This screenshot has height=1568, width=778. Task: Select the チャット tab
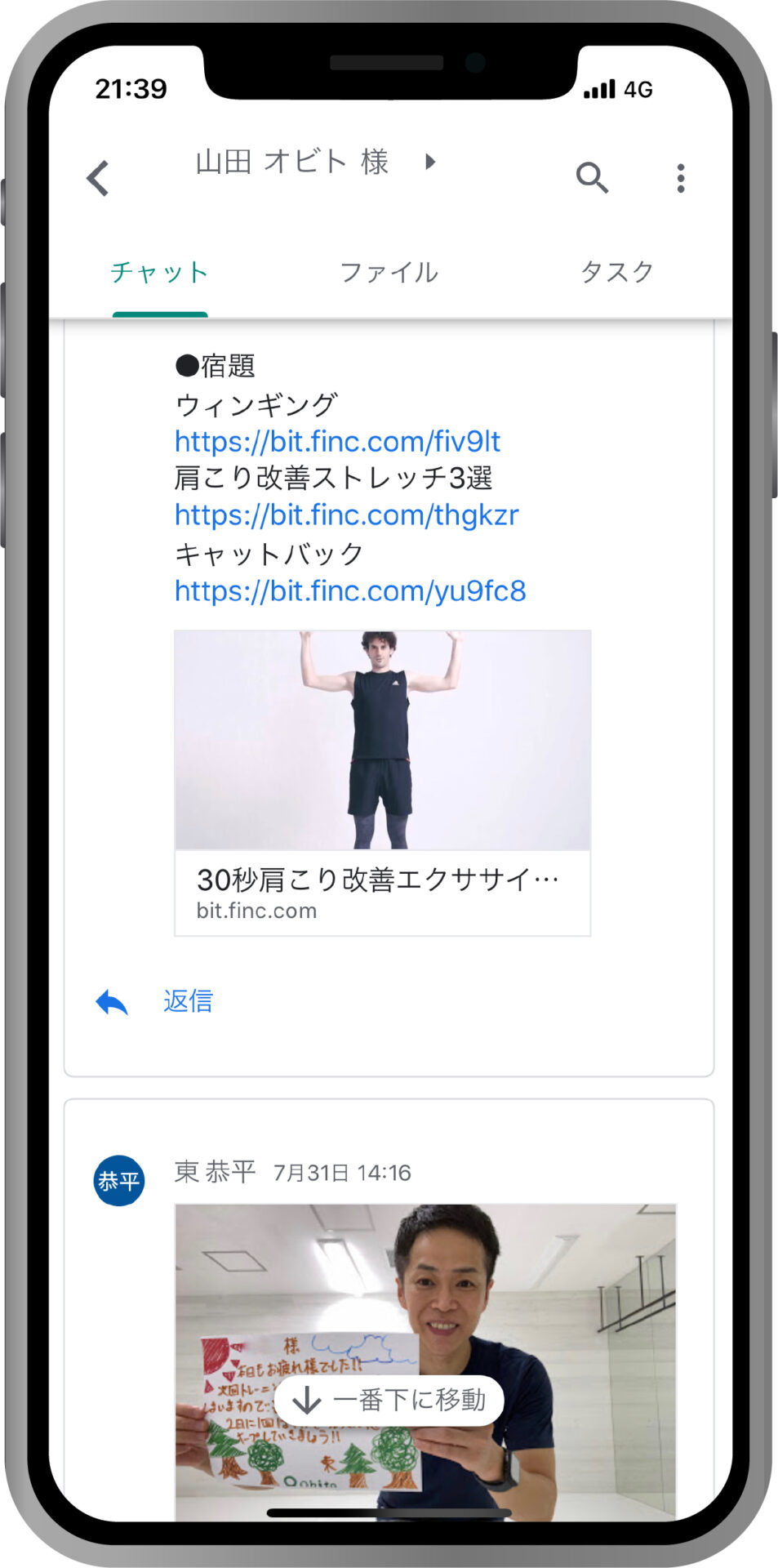click(160, 272)
